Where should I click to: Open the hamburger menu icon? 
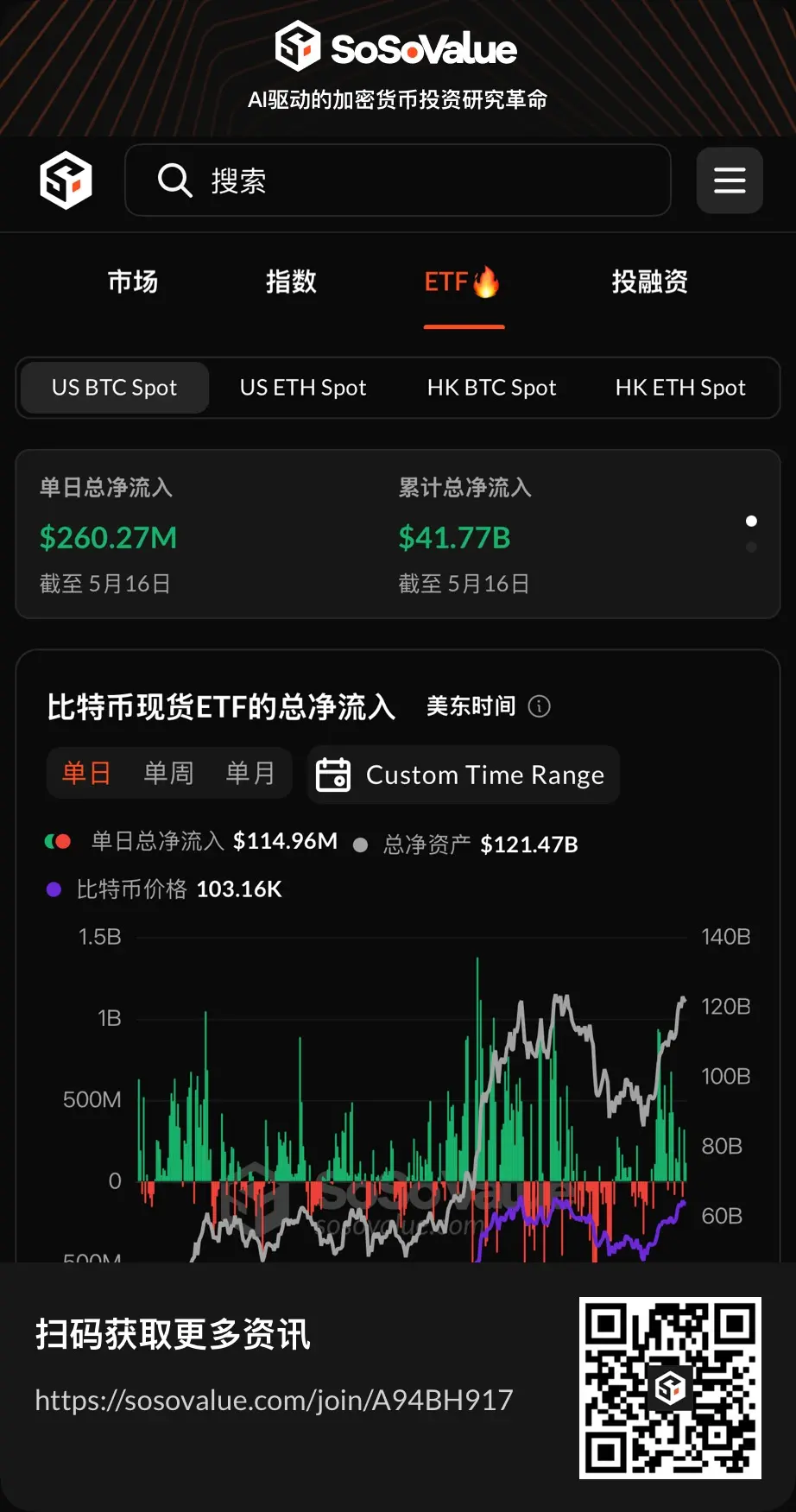click(x=730, y=180)
